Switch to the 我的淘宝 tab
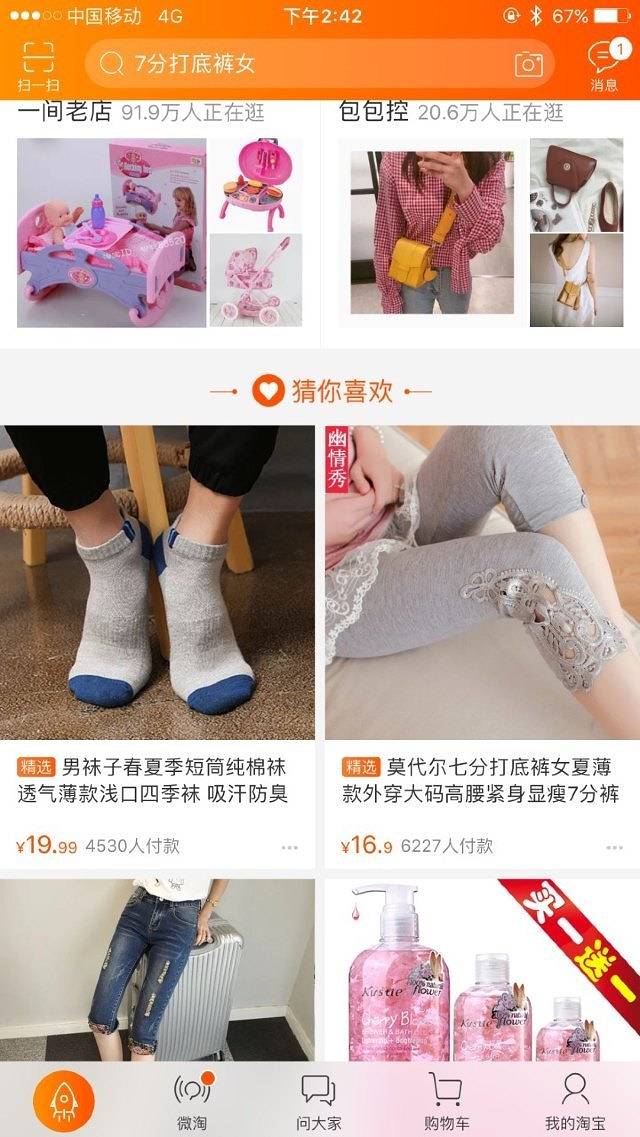This screenshot has height=1137, width=640. click(x=574, y=1100)
